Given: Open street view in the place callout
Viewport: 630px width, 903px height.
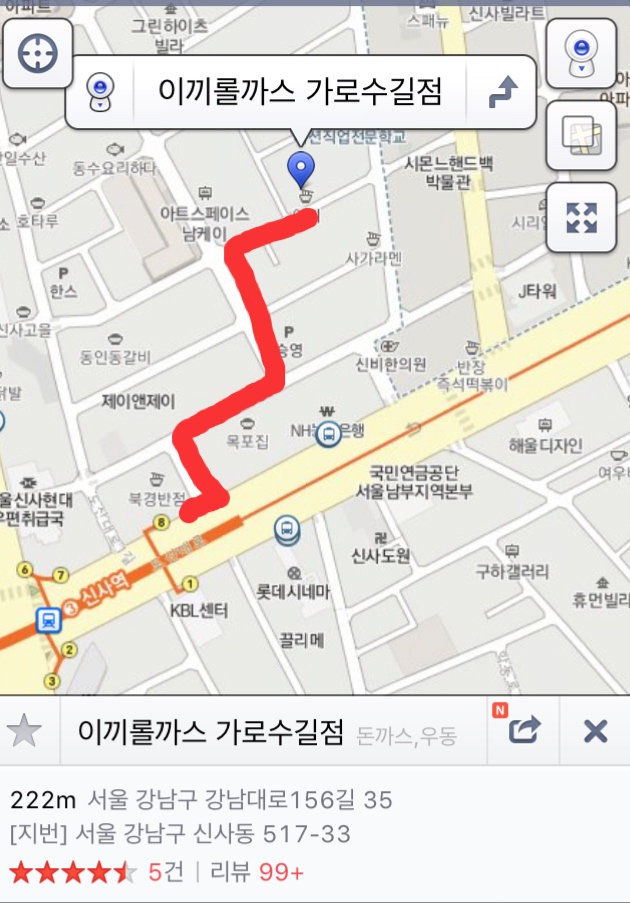Looking at the screenshot, I should (99, 92).
